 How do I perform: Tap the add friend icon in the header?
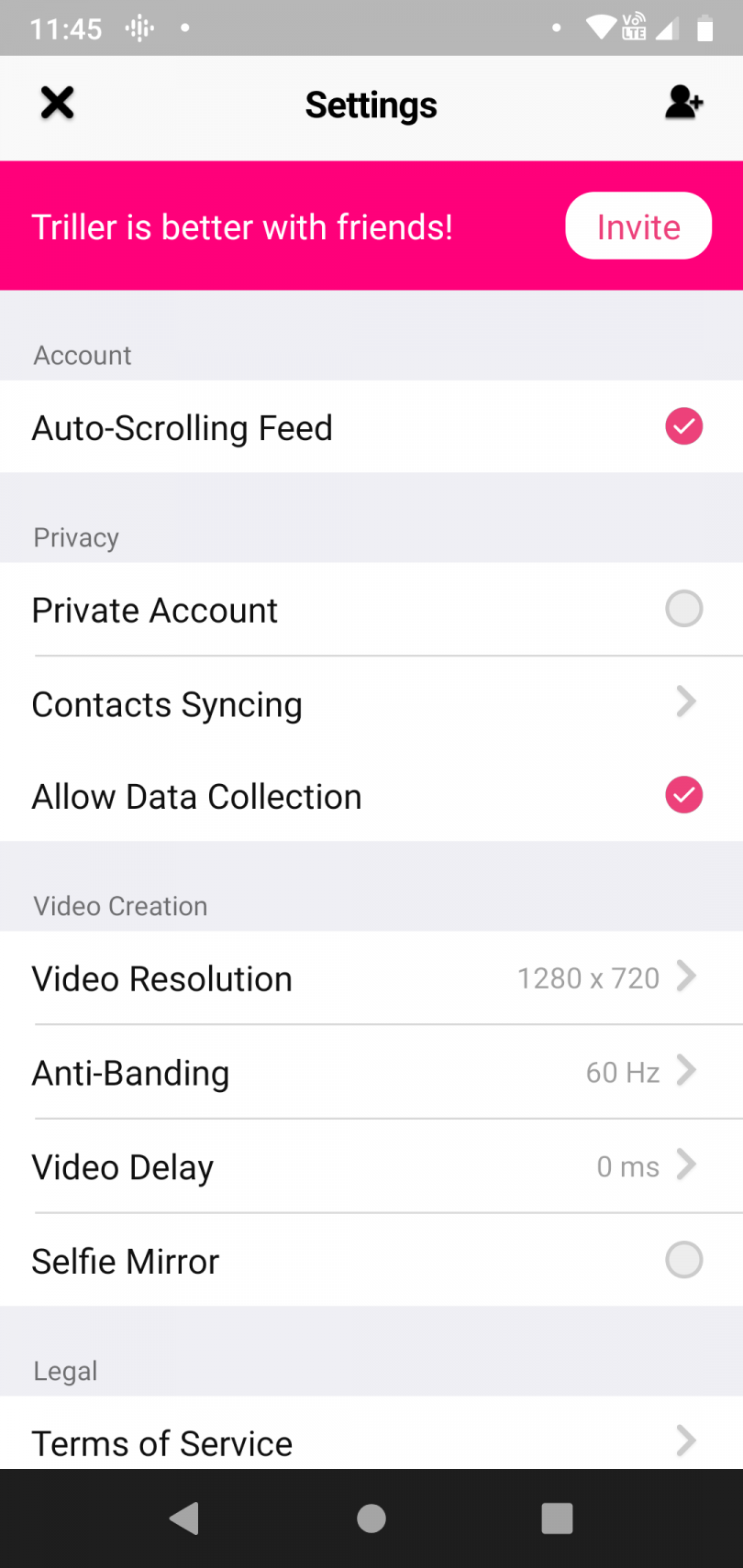(683, 104)
